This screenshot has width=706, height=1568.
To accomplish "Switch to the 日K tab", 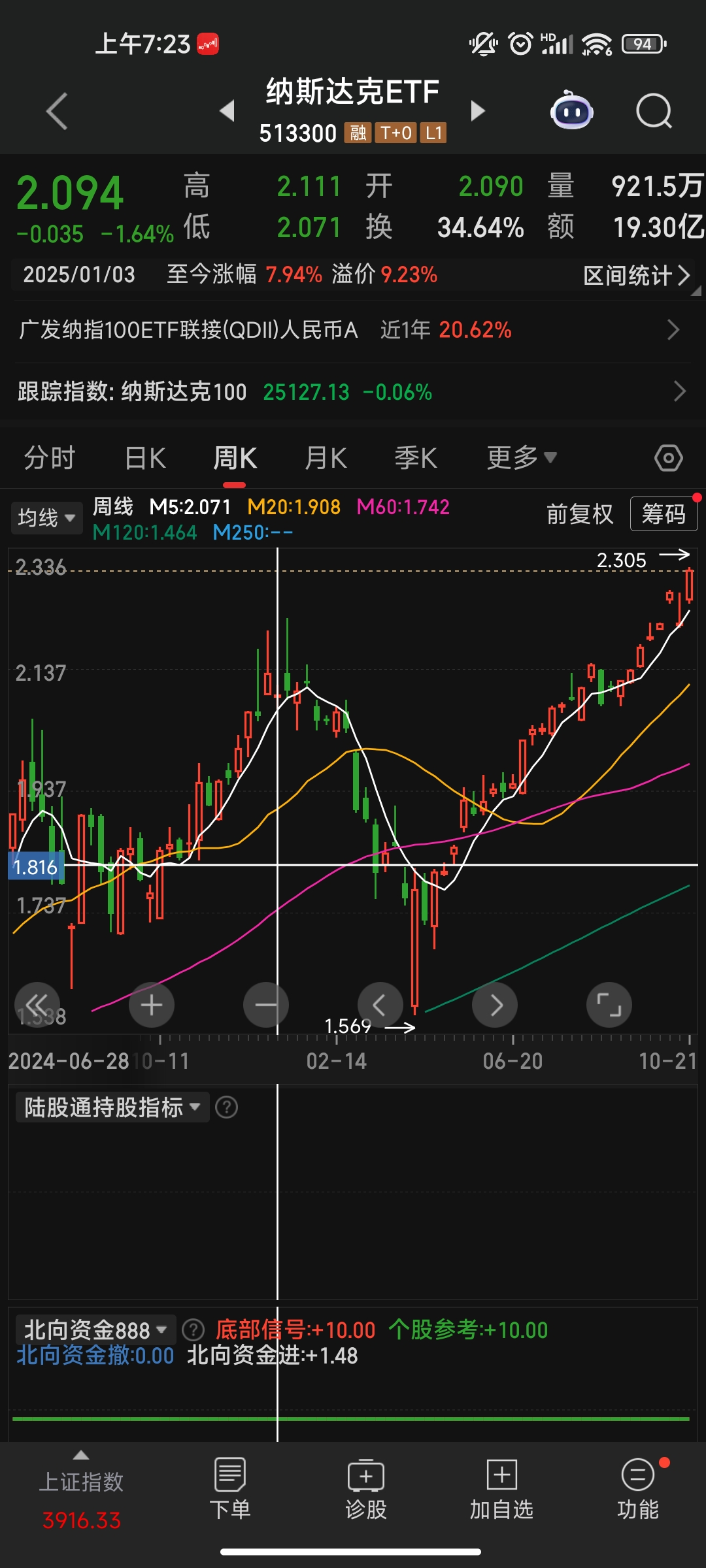I will click(144, 458).
